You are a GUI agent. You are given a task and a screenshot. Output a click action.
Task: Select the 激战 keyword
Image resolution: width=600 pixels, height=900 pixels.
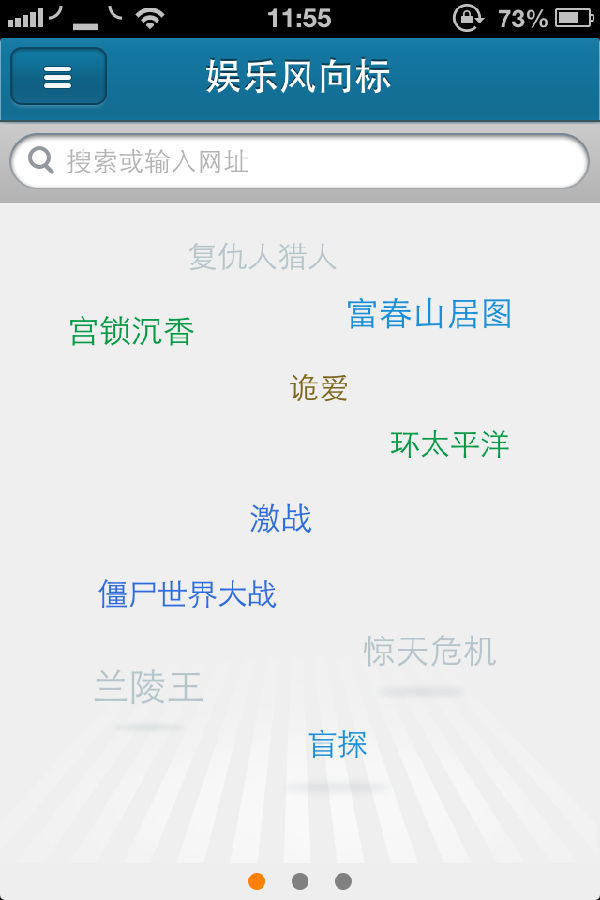pos(281,518)
